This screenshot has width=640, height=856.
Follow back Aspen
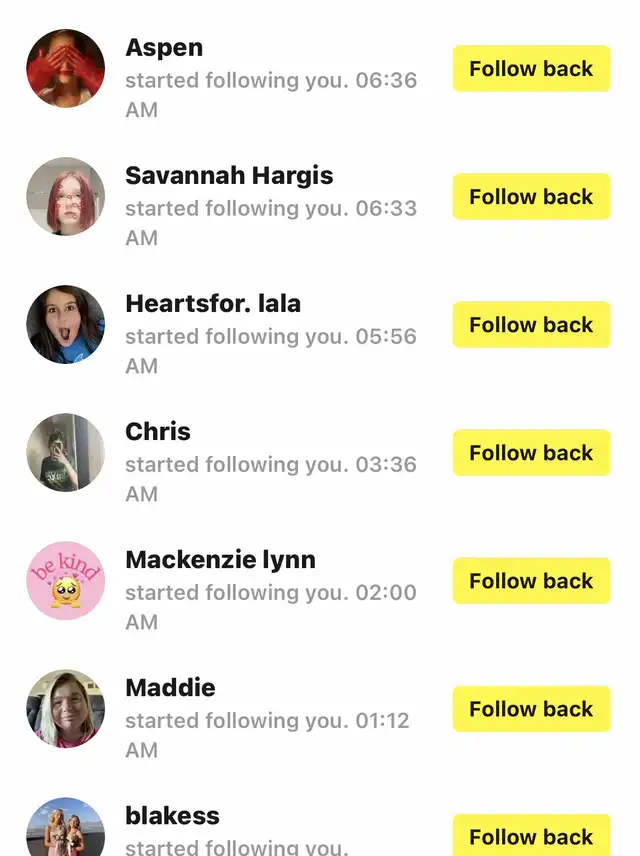[x=531, y=69]
